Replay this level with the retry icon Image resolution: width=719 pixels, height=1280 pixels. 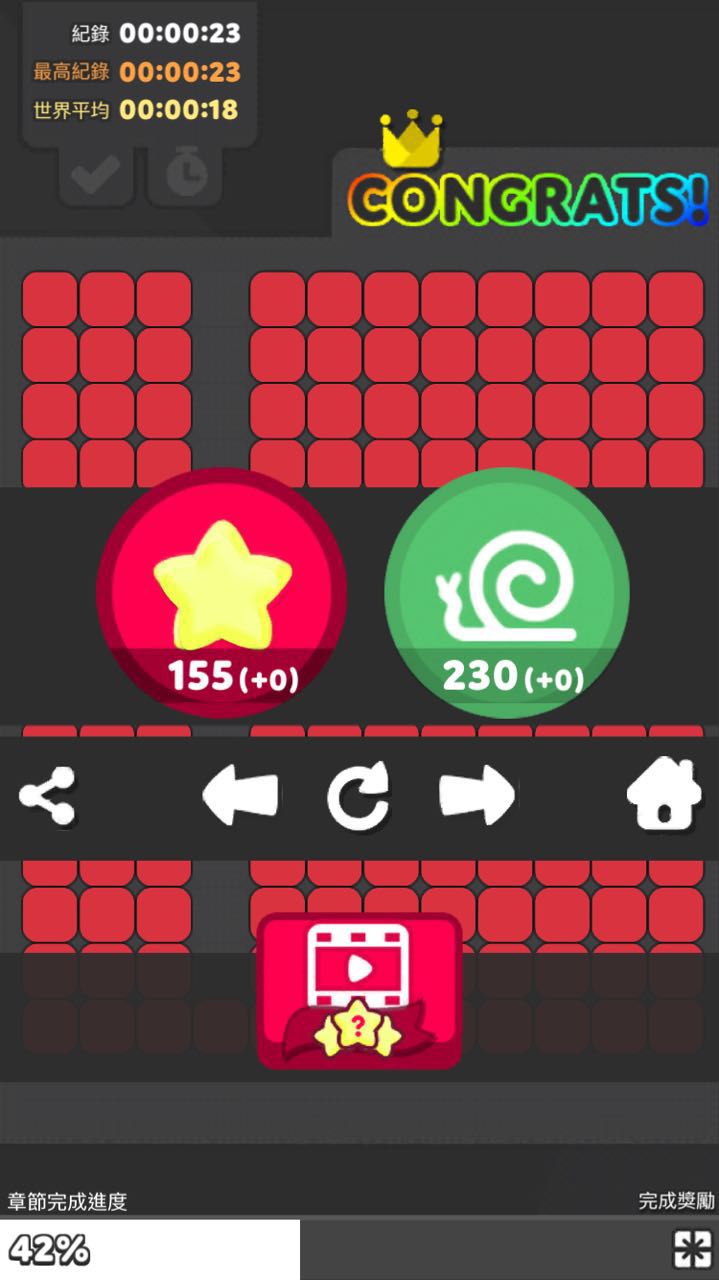(358, 797)
